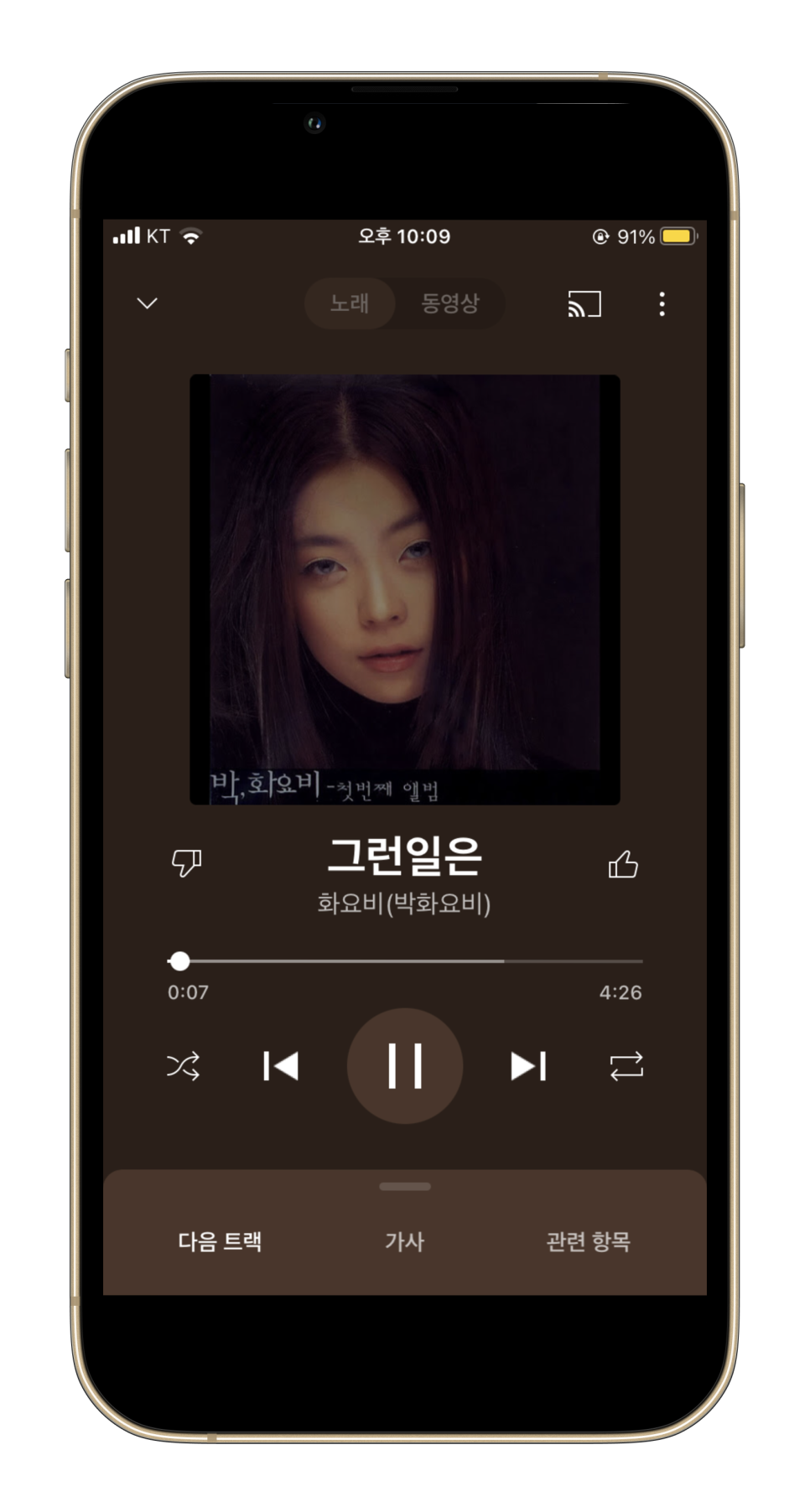Like the song 그런일은
Viewport: 810px width, 1512px height.
pyautogui.click(x=623, y=863)
